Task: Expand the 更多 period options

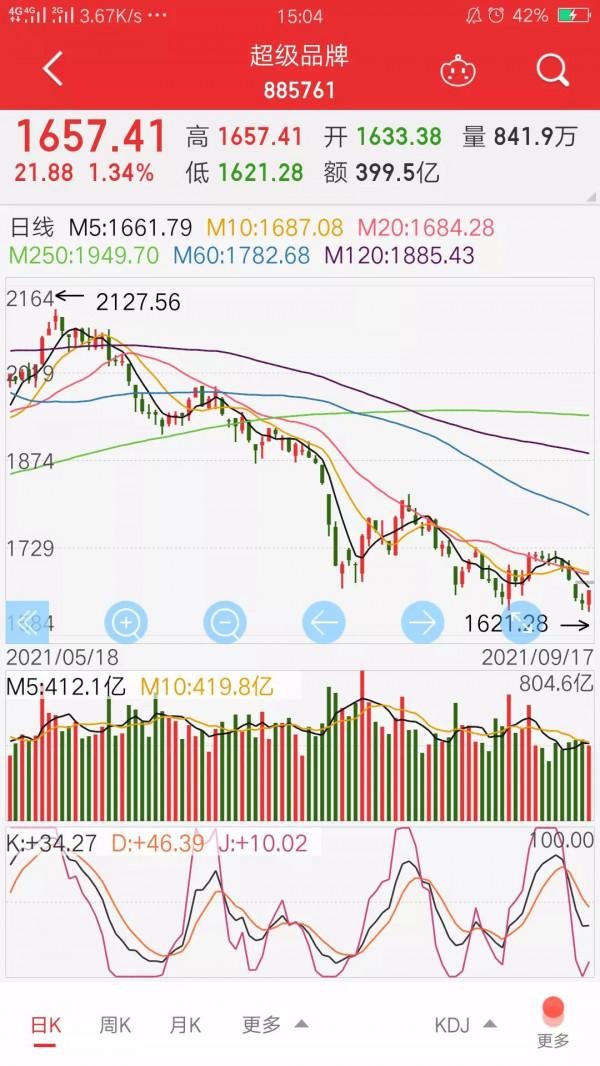Action: click(274, 1025)
